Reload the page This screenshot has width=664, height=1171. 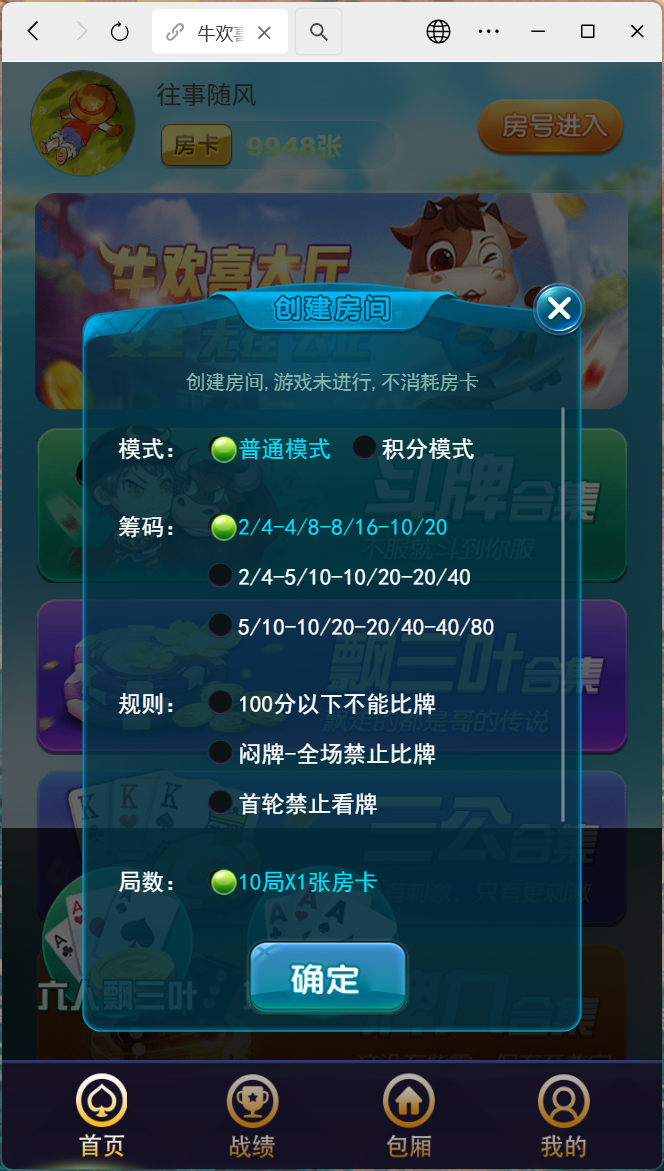coord(120,32)
